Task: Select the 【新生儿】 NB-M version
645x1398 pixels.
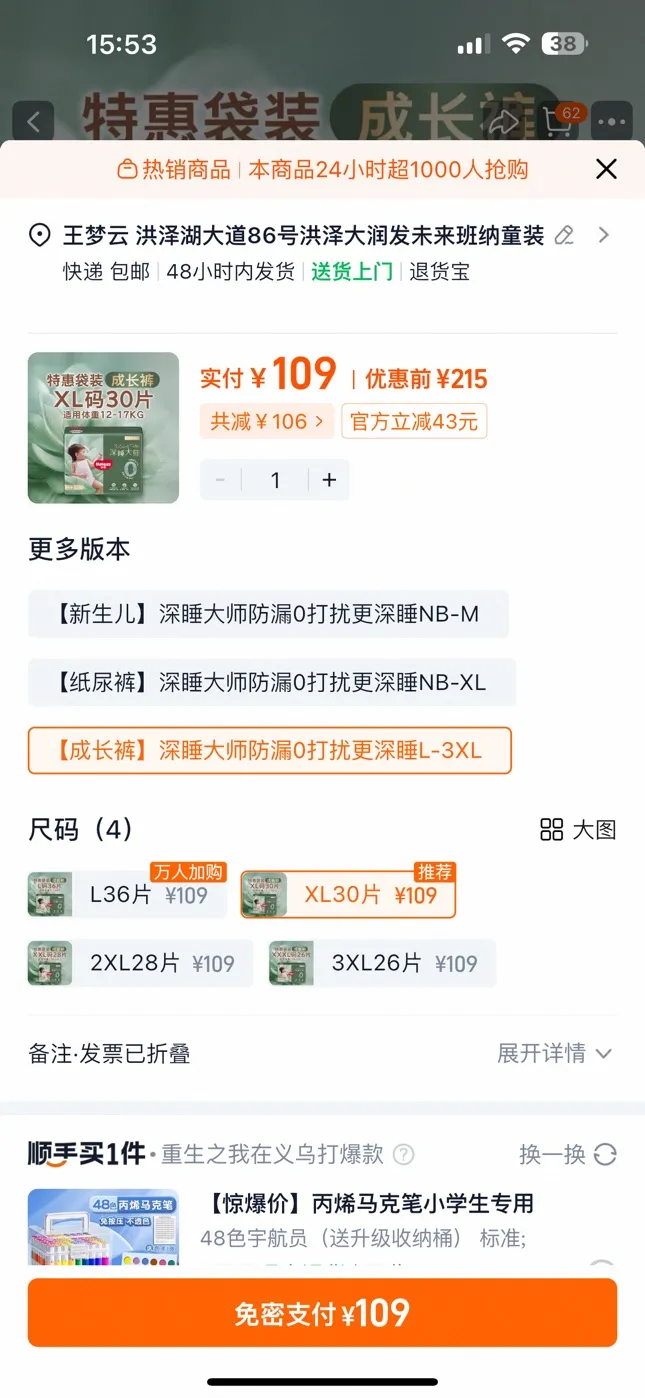Action: (x=268, y=614)
